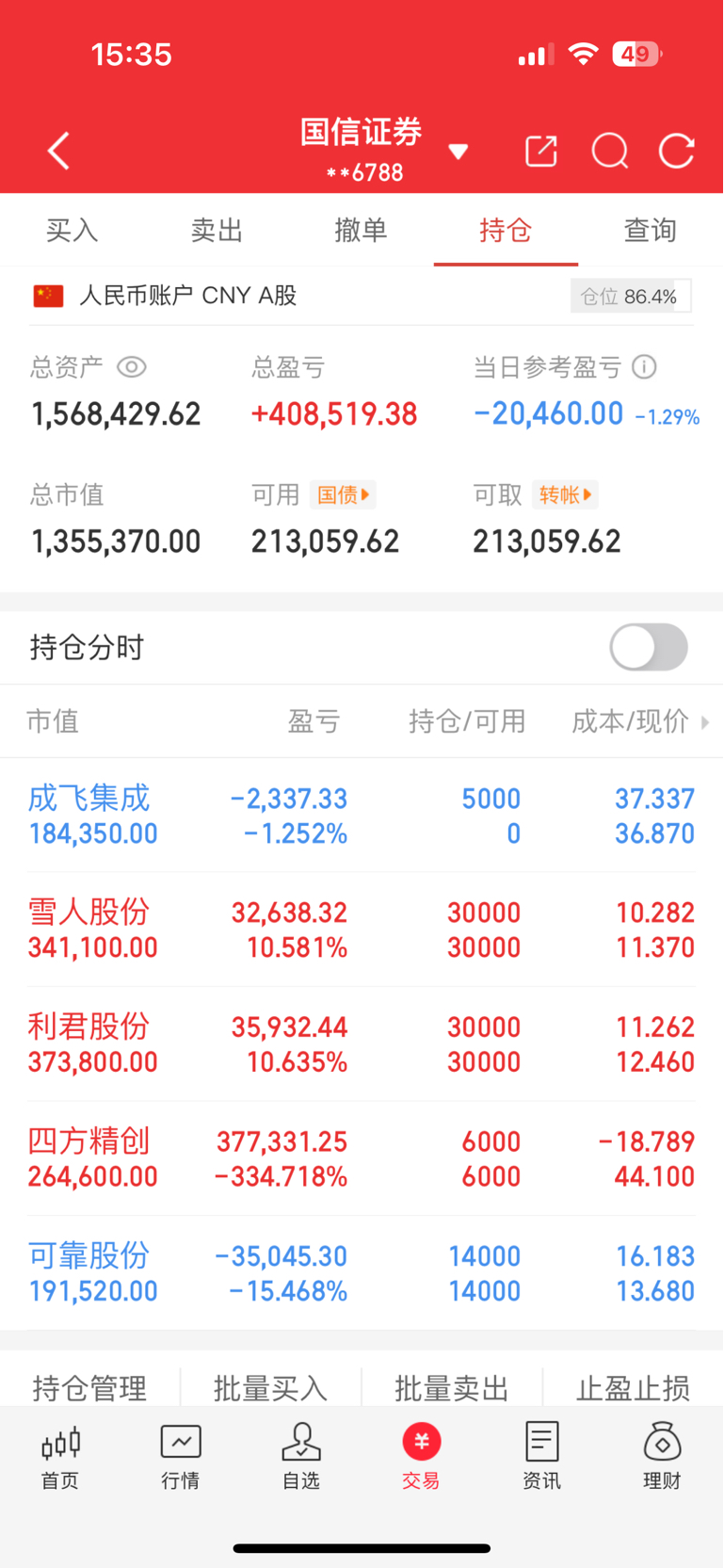The image size is (724, 1568).
Task: Refresh the account data with the reload icon
Action: point(676,150)
